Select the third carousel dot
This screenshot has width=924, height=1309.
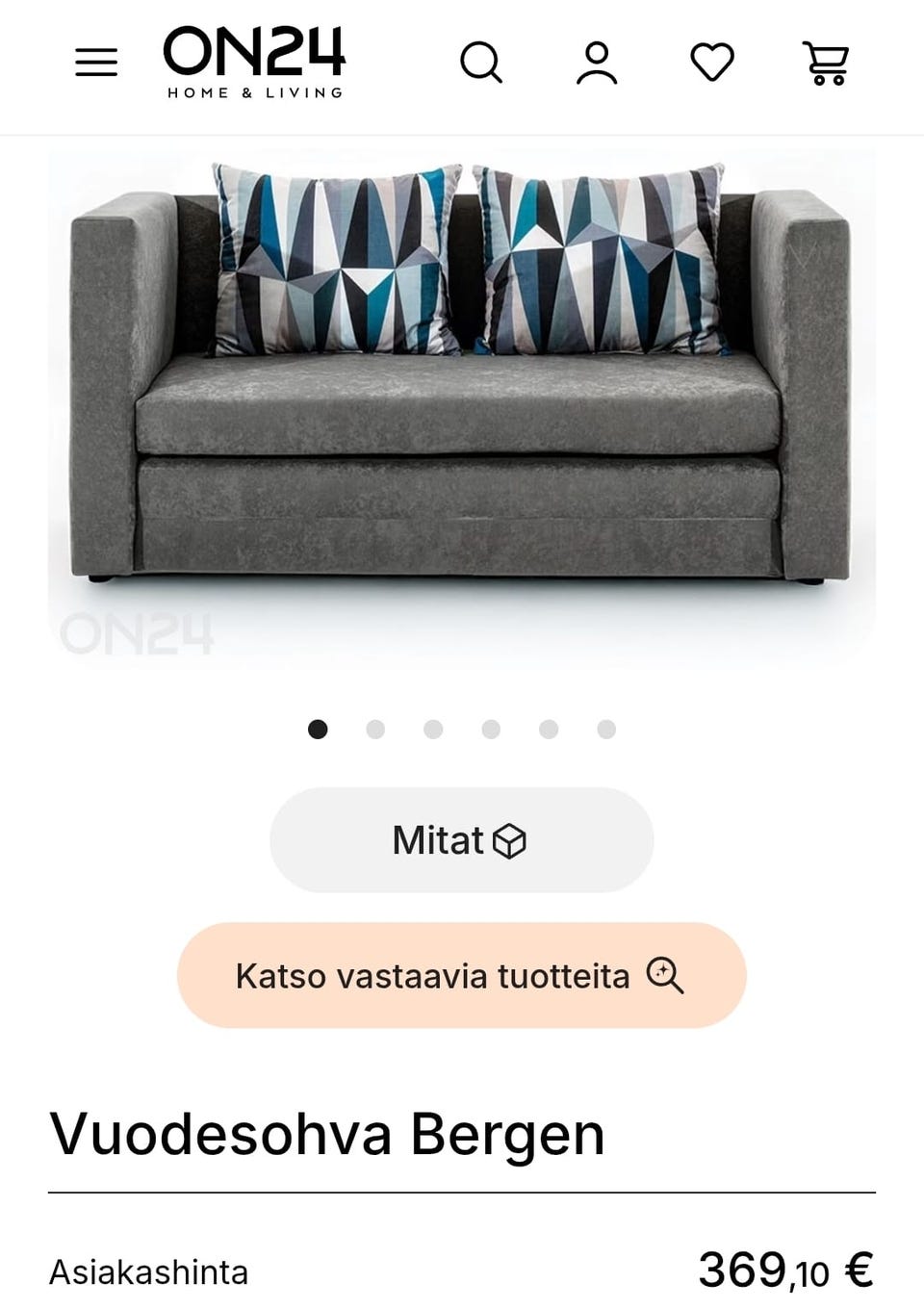pos(432,730)
